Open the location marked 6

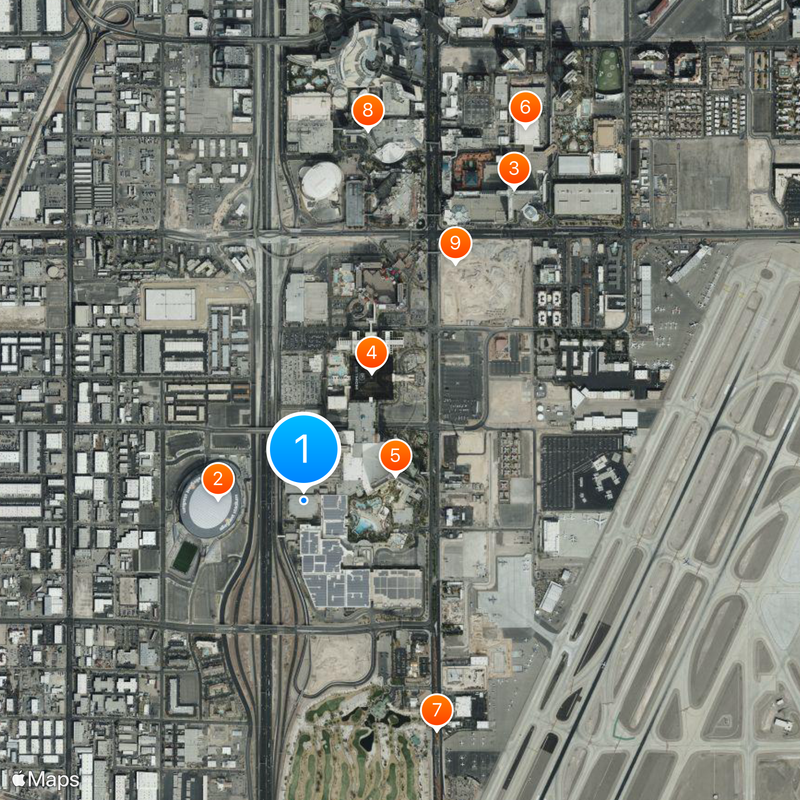[x=526, y=106]
